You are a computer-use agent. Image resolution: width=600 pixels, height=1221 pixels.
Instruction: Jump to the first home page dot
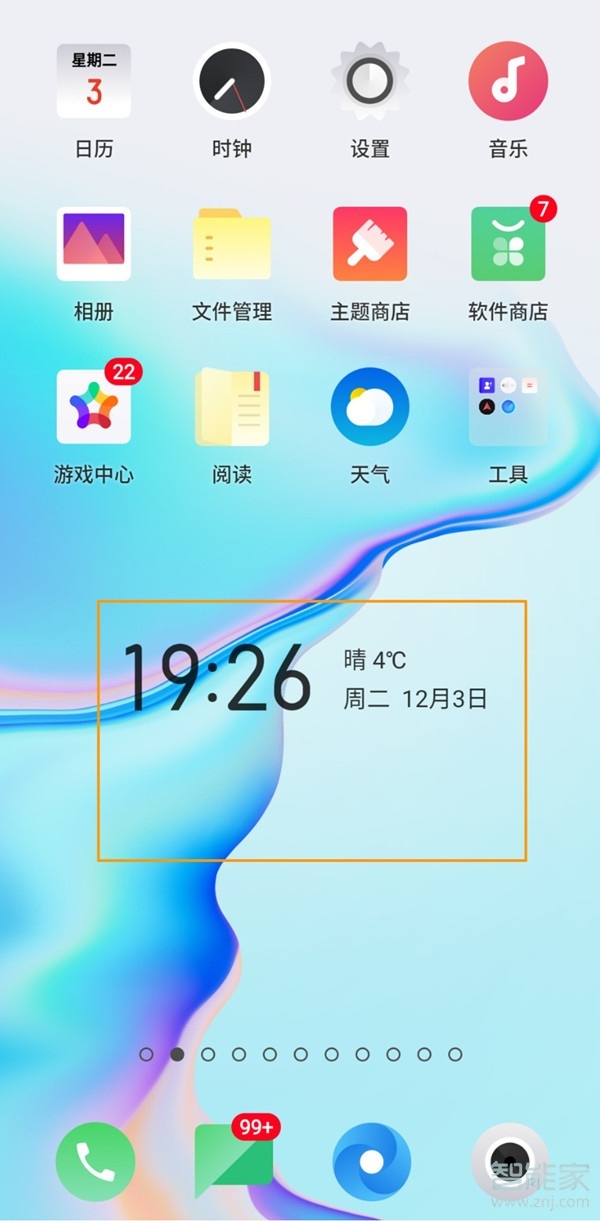click(147, 1054)
